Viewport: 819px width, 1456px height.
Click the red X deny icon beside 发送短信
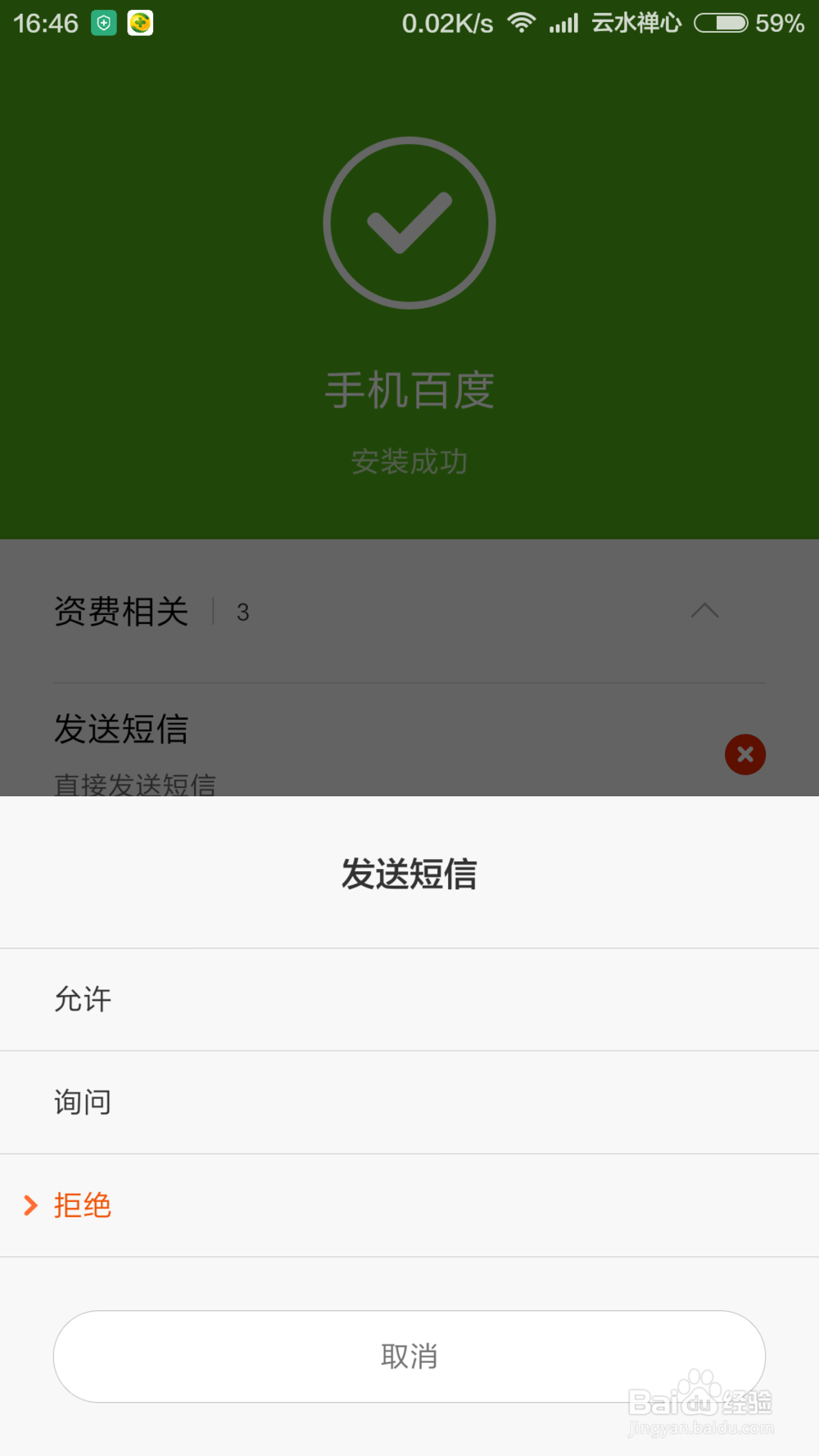[745, 754]
